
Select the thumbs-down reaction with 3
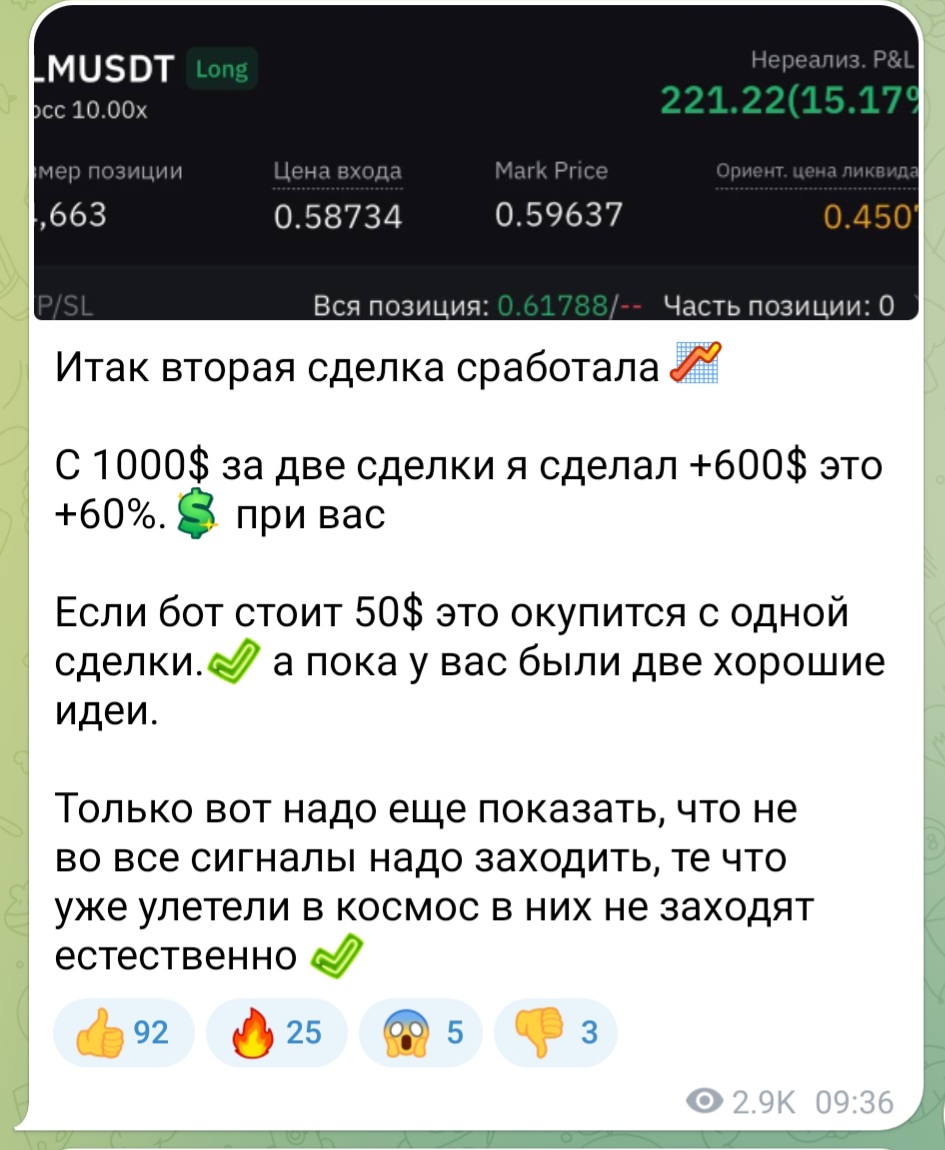tap(555, 1033)
